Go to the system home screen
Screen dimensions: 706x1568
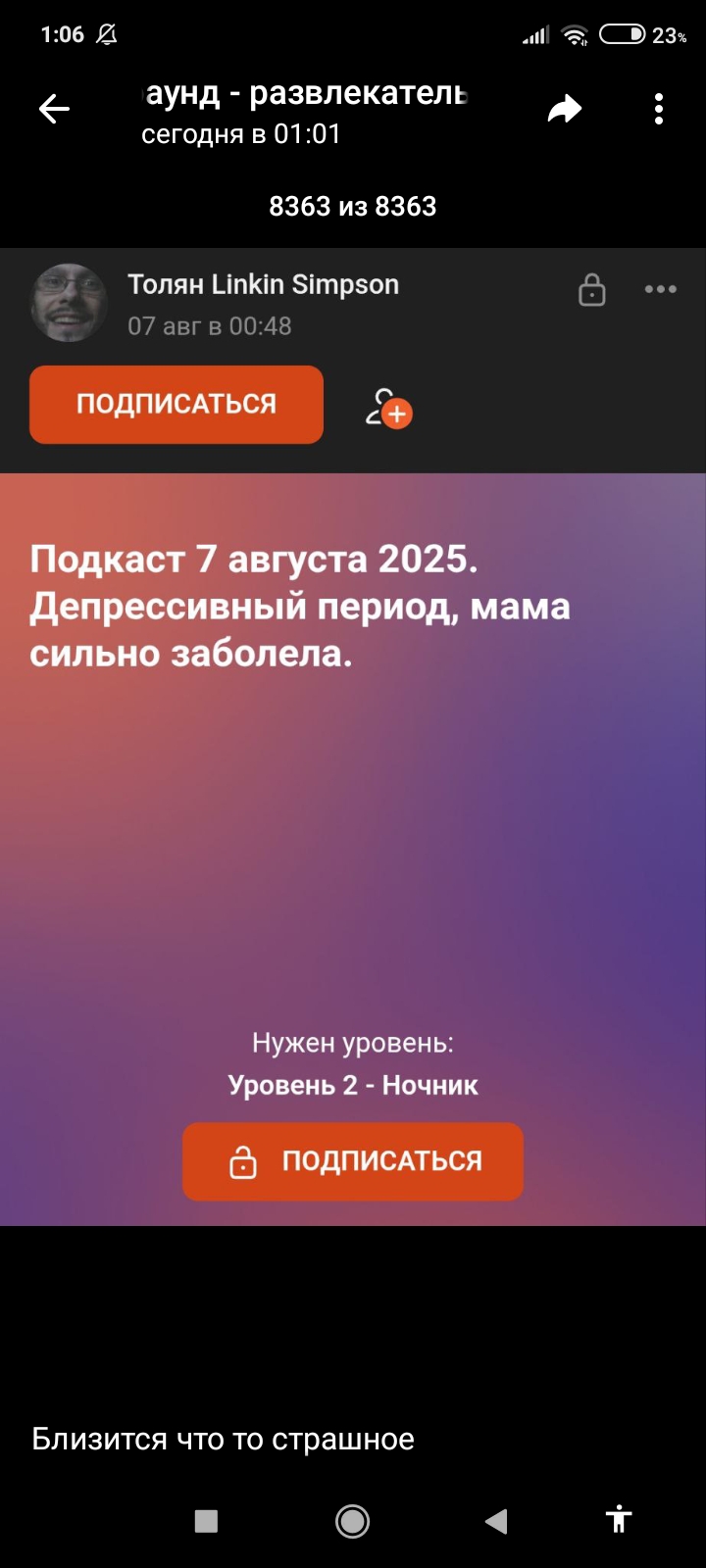[353, 1521]
